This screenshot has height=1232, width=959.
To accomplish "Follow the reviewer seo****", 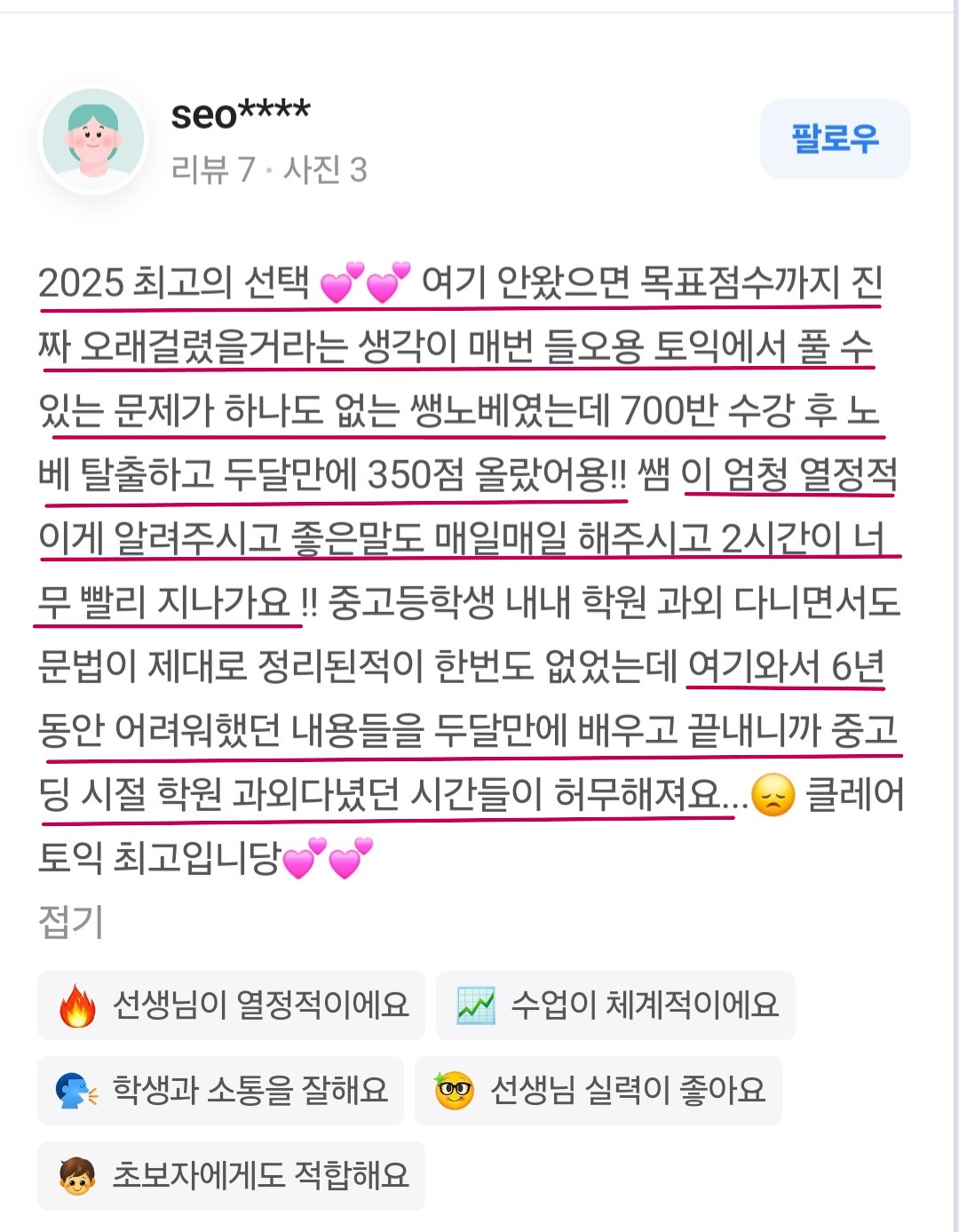I will pyautogui.click(x=835, y=139).
